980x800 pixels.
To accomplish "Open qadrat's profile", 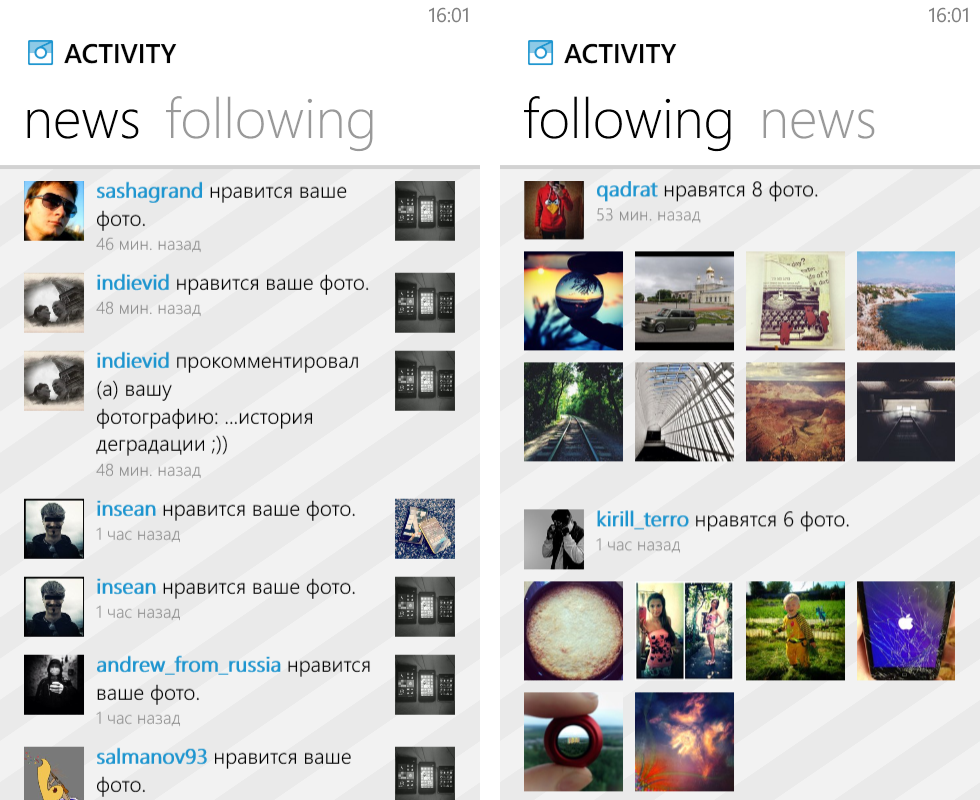I will 626,189.
